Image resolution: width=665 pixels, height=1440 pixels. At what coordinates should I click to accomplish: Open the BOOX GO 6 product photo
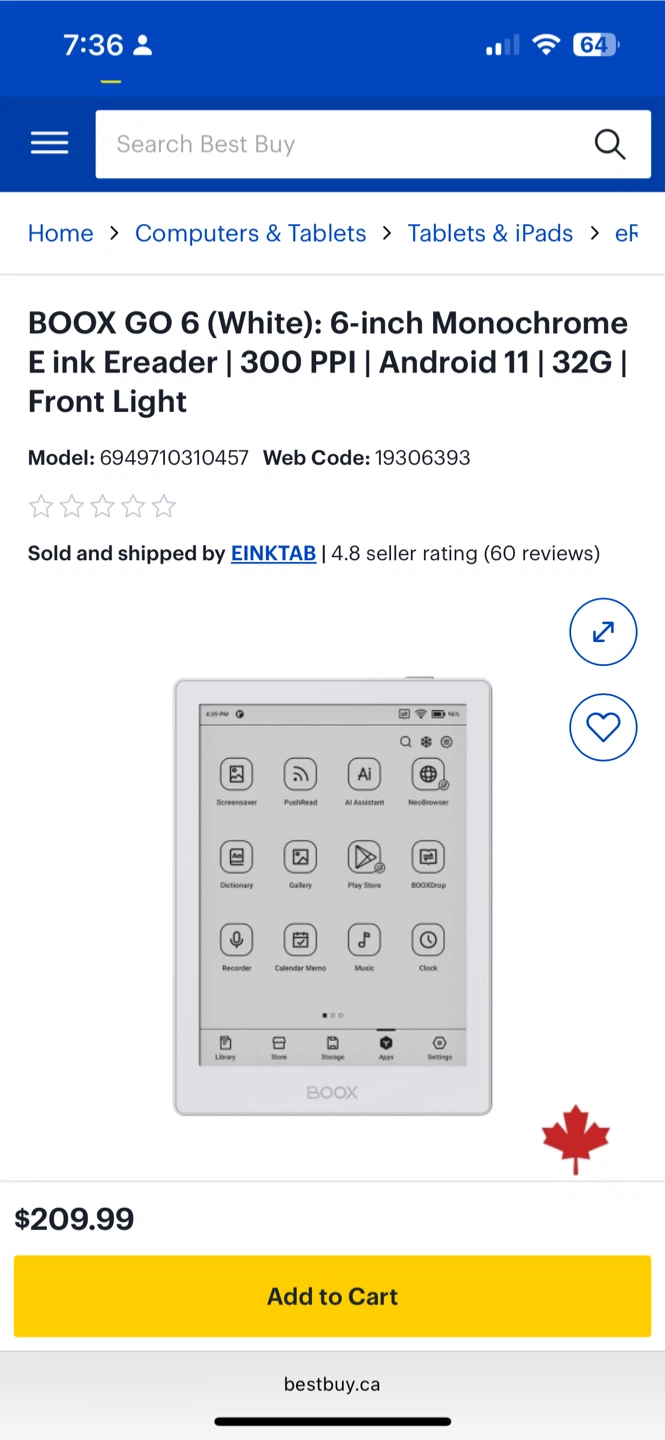(332, 895)
